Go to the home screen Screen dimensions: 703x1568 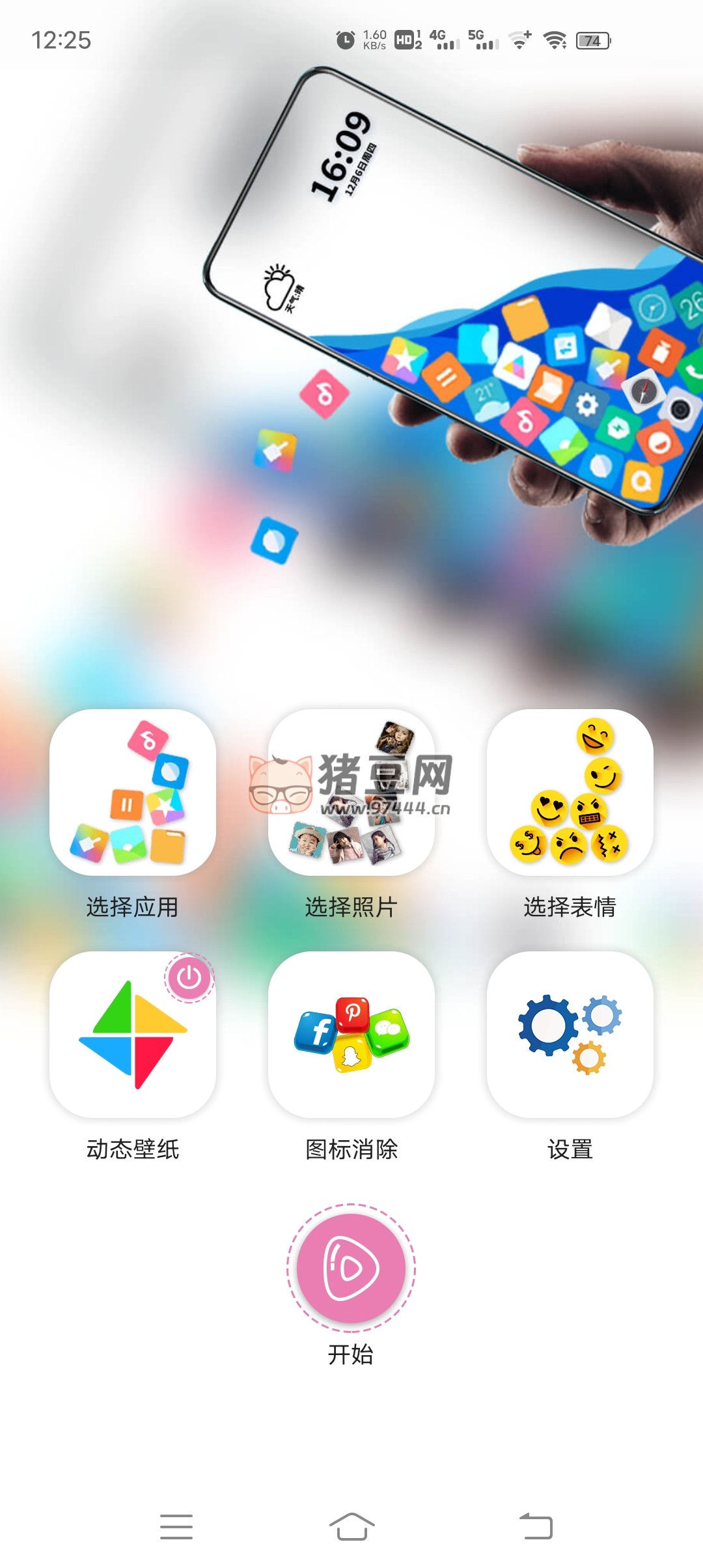[x=351, y=1526]
